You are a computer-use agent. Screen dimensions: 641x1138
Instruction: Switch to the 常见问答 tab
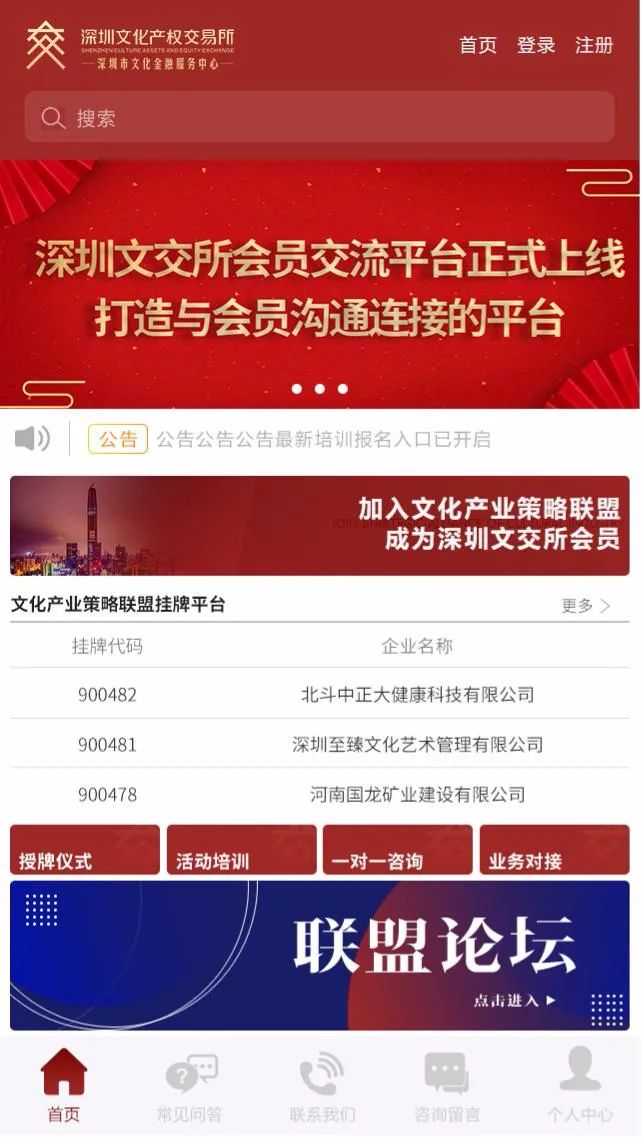(x=190, y=1087)
